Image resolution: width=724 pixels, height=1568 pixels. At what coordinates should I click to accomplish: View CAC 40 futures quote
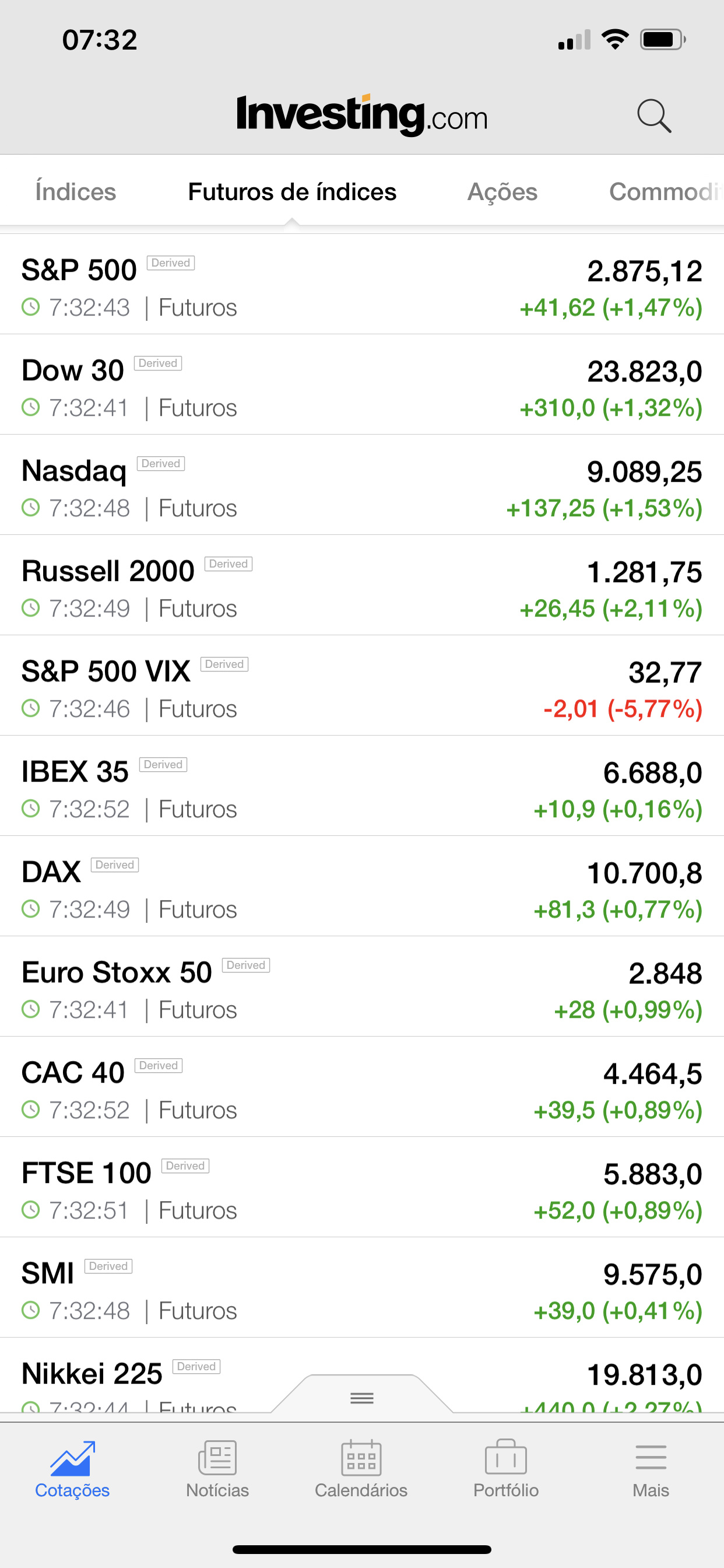[362, 1088]
